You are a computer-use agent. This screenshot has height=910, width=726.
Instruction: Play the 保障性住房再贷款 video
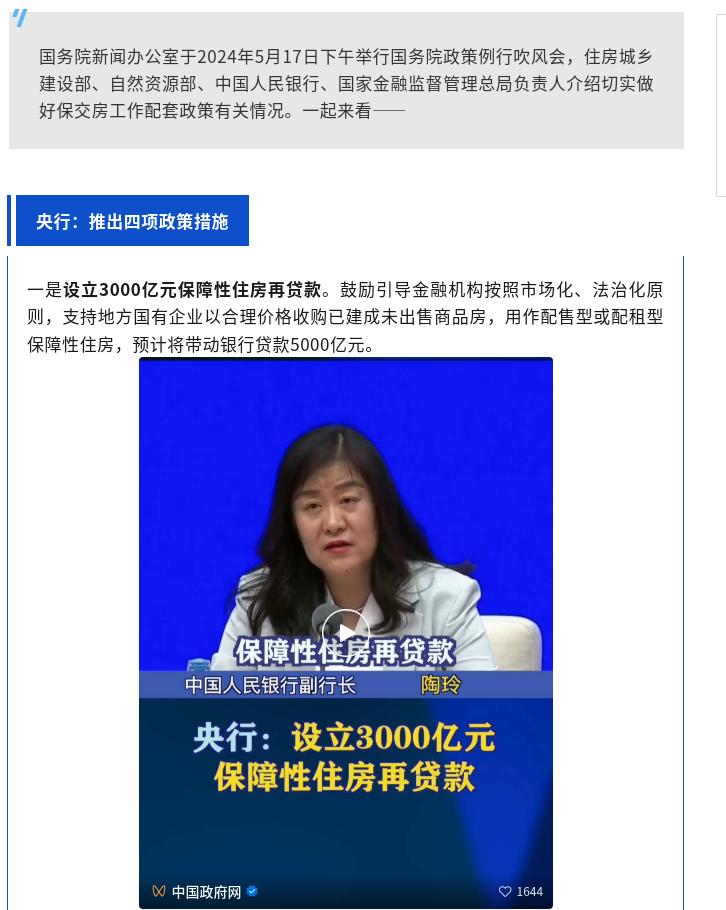[345, 632]
